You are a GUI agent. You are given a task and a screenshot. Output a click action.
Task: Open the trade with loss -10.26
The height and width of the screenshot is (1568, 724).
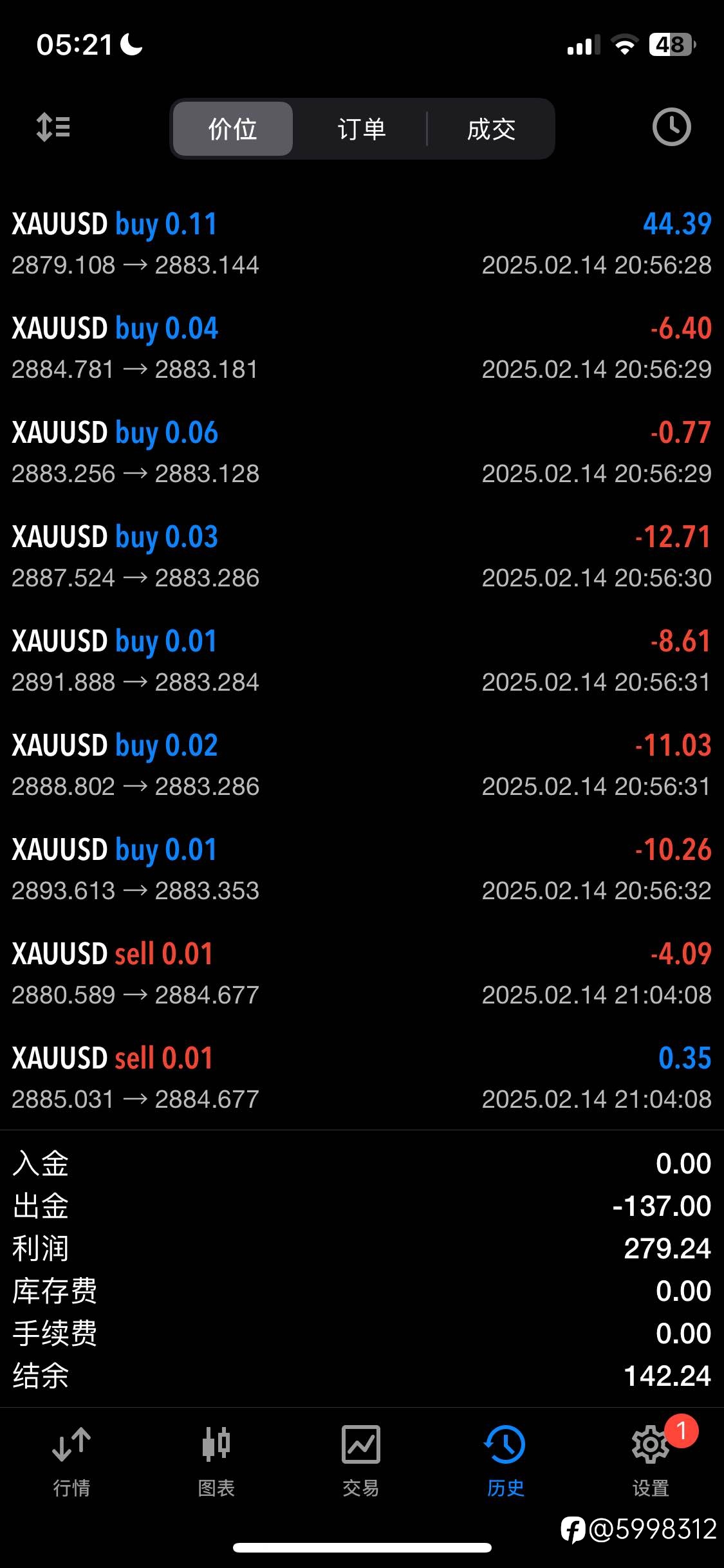click(362, 870)
